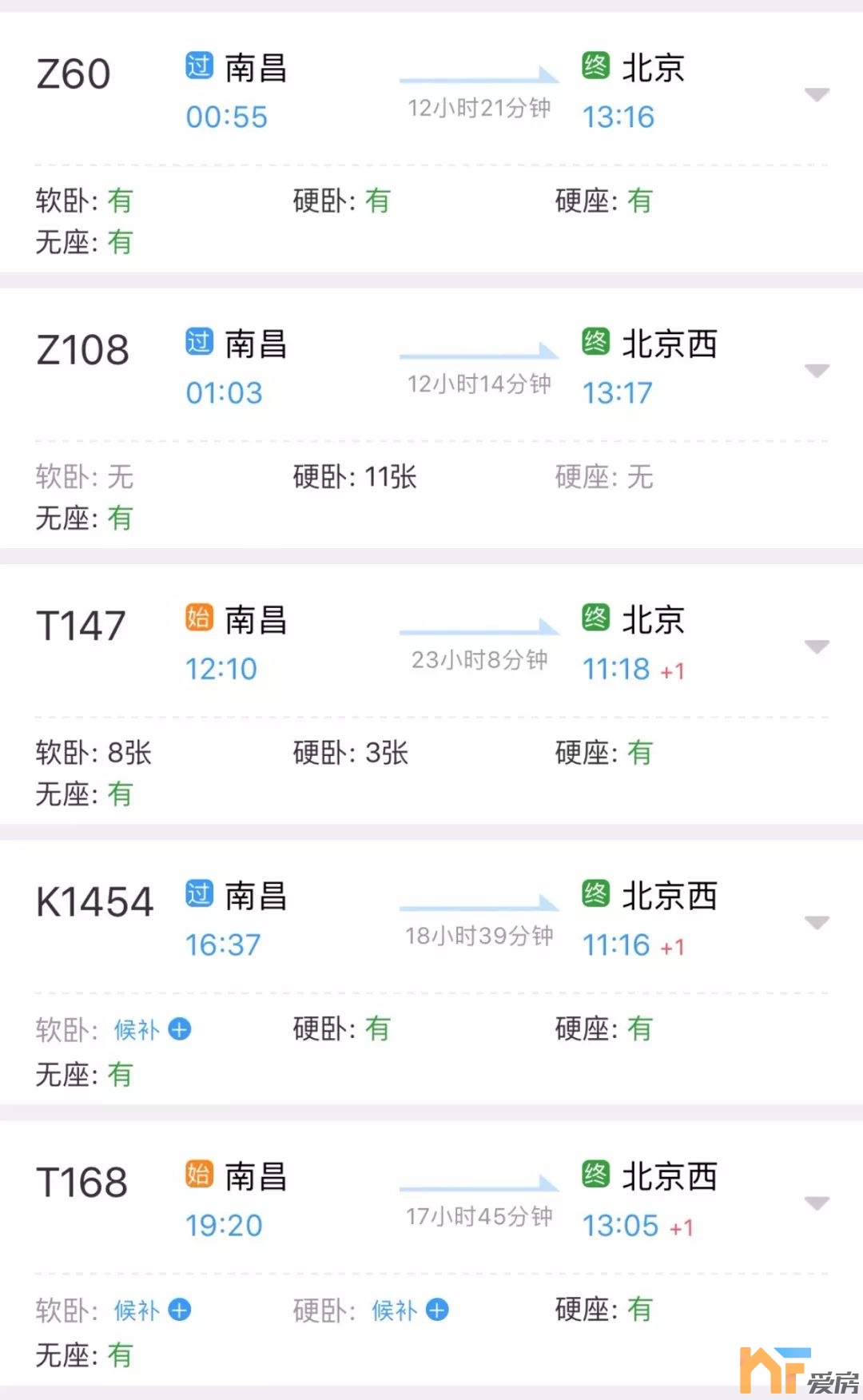This screenshot has height=1400, width=863.
Task: Join 软卧 候补 waitlist for T168
Action: (x=153, y=1310)
